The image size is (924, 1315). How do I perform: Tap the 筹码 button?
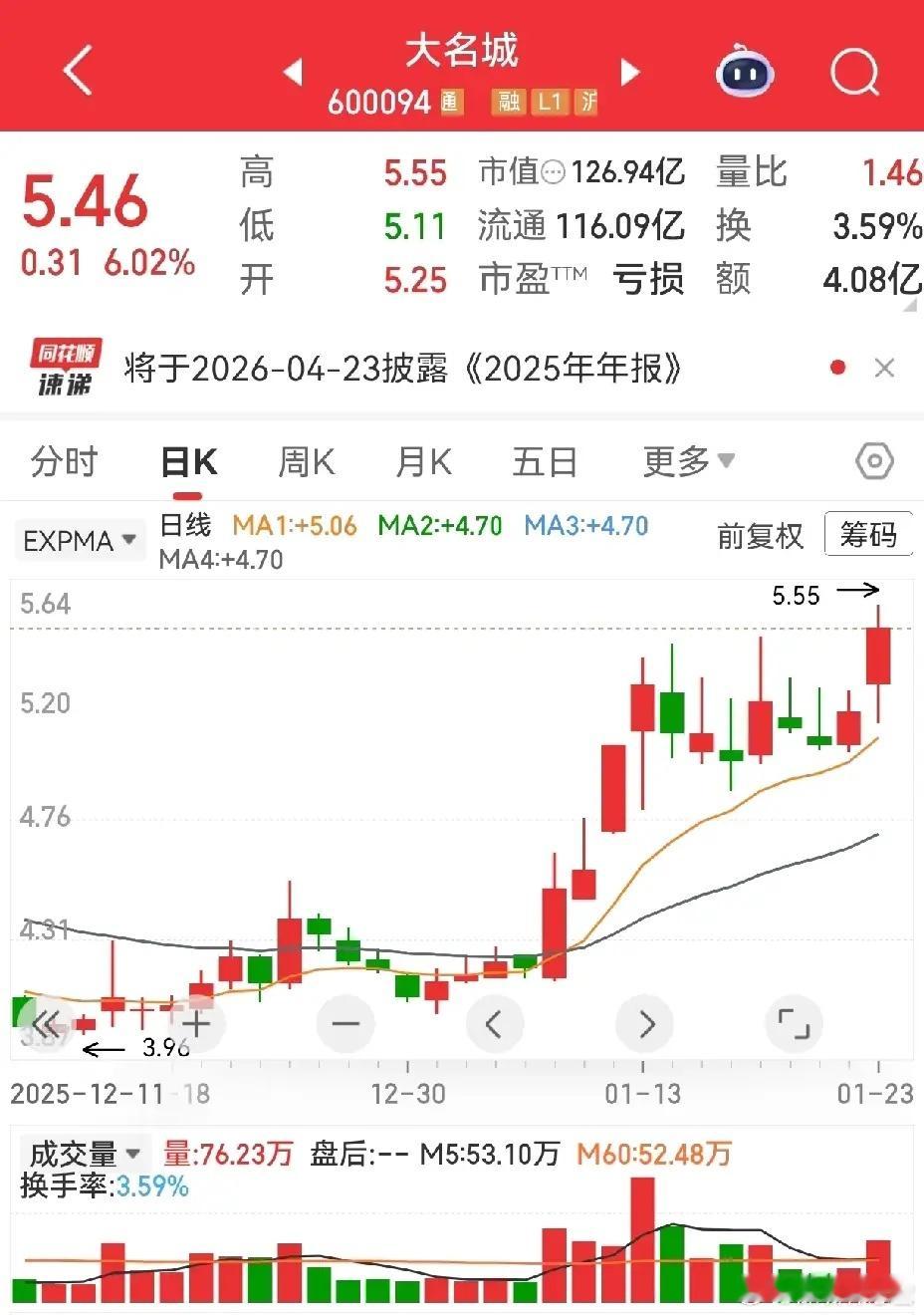click(x=868, y=535)
